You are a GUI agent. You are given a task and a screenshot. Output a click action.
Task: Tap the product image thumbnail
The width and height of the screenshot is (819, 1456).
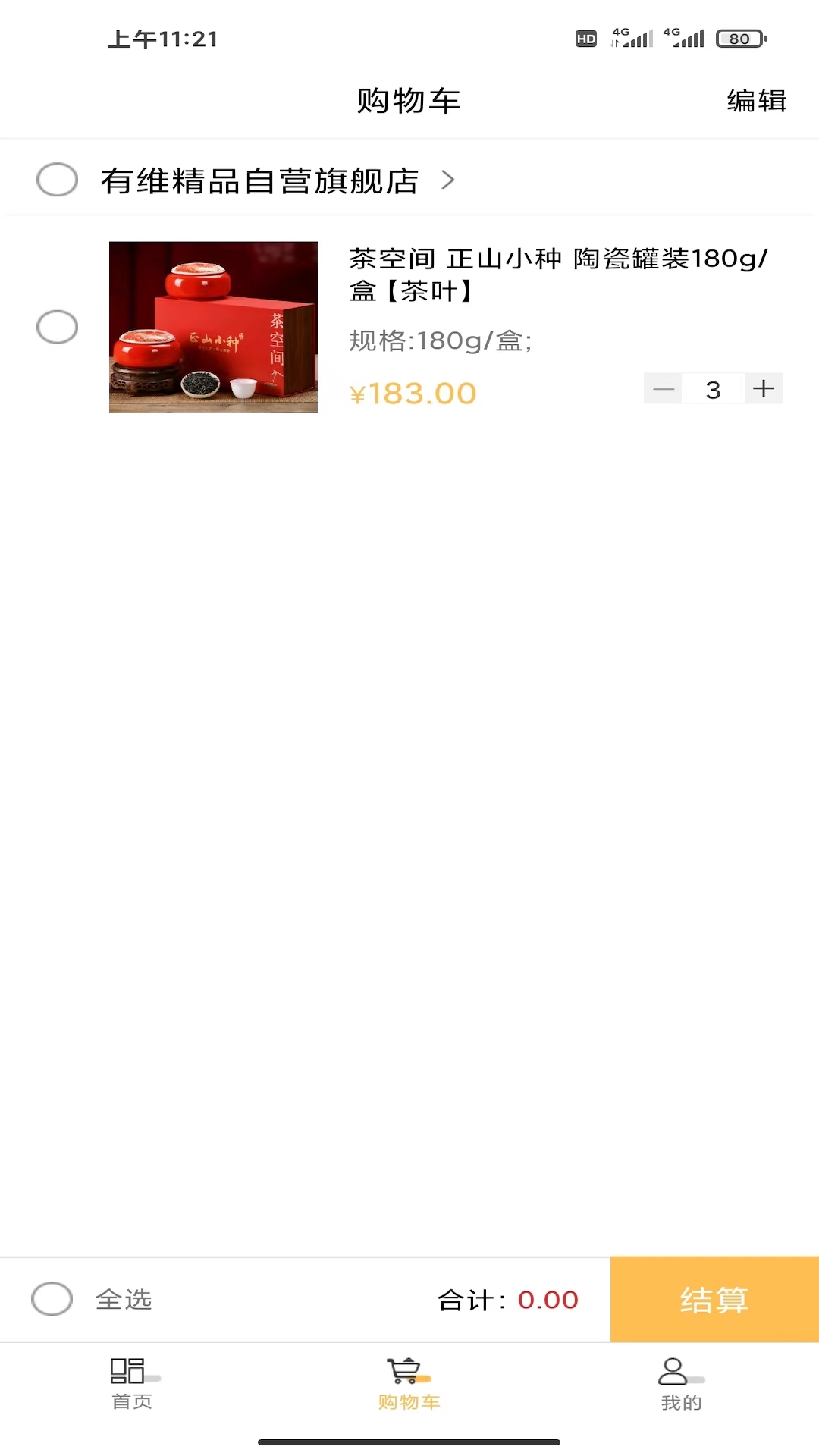point(213,327)
